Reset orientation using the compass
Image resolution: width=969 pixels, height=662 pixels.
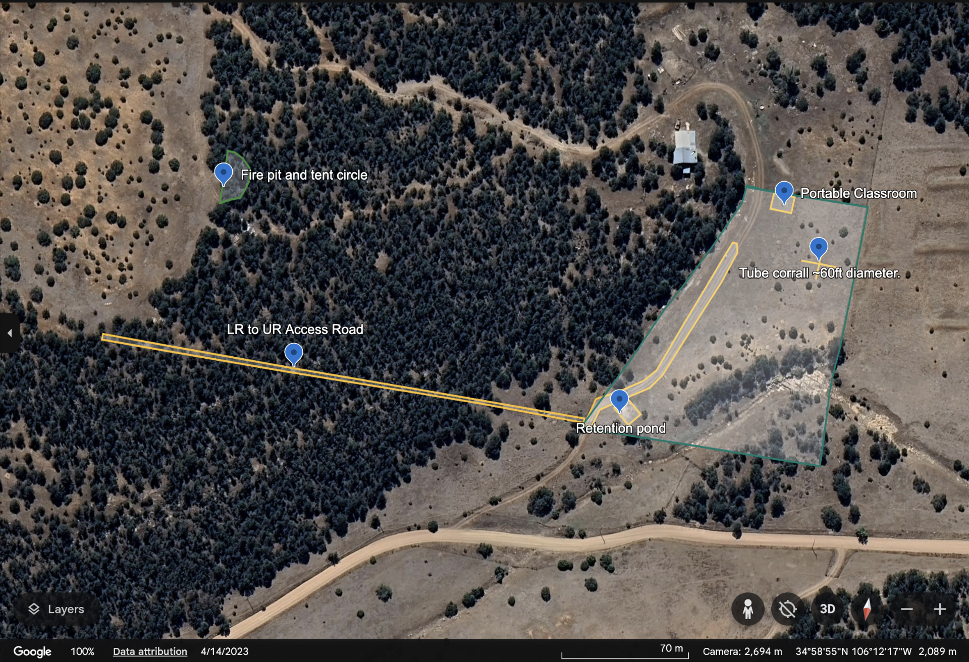pos(867,608)
